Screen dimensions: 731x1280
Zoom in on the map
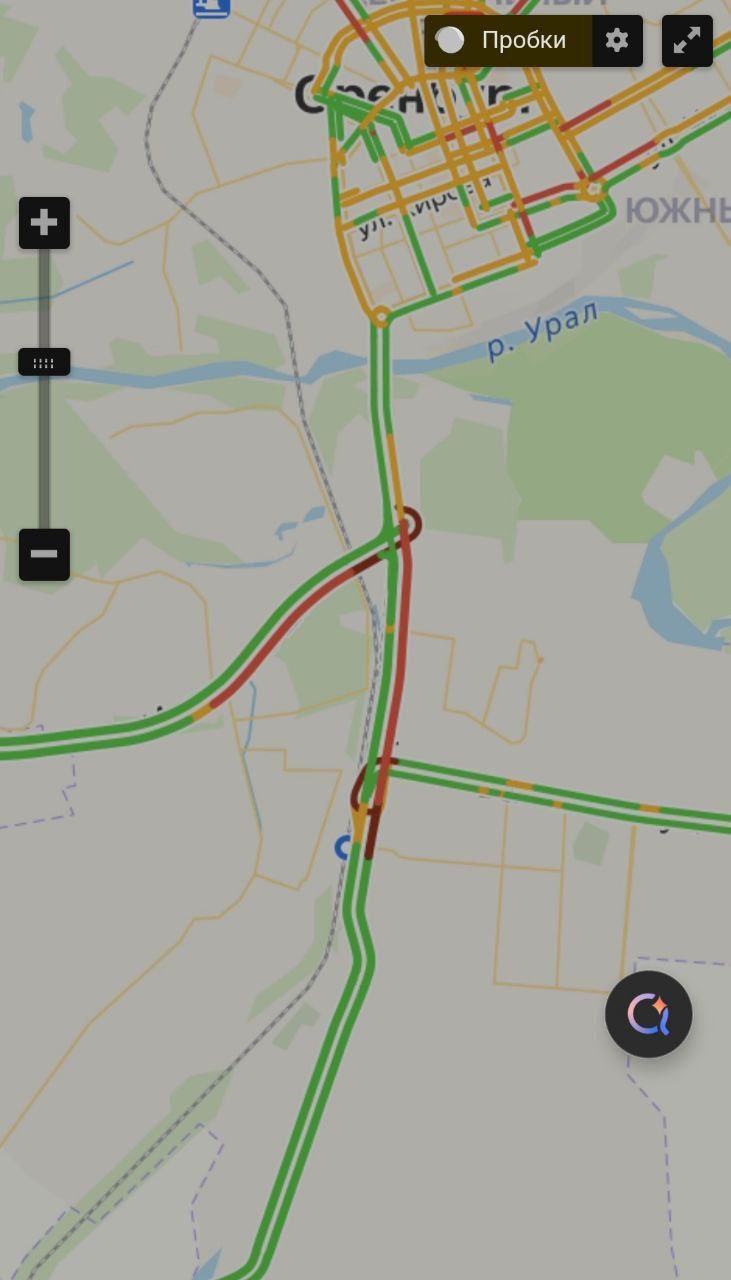[44, 223]
